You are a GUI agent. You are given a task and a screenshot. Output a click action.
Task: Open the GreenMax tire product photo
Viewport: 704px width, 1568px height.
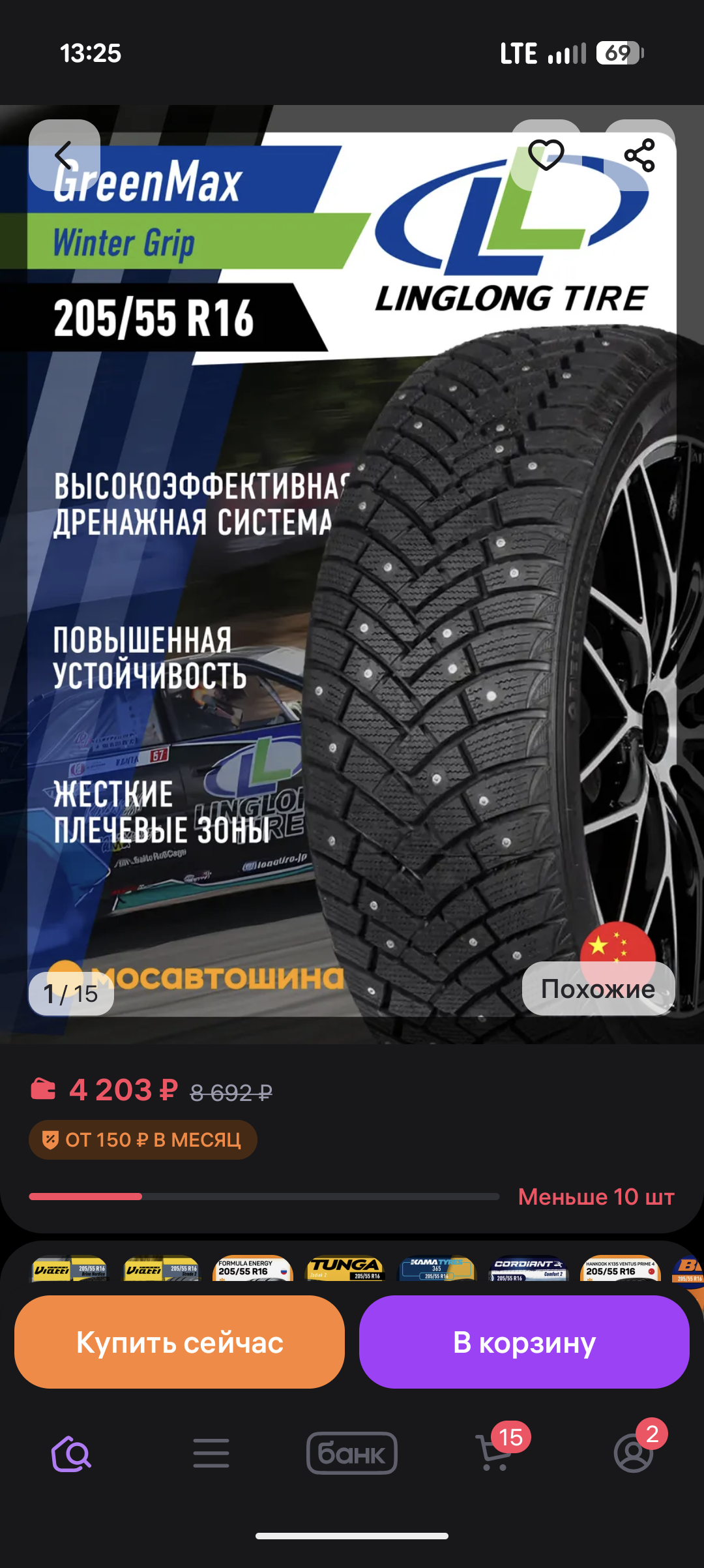[x=352, y=574]
